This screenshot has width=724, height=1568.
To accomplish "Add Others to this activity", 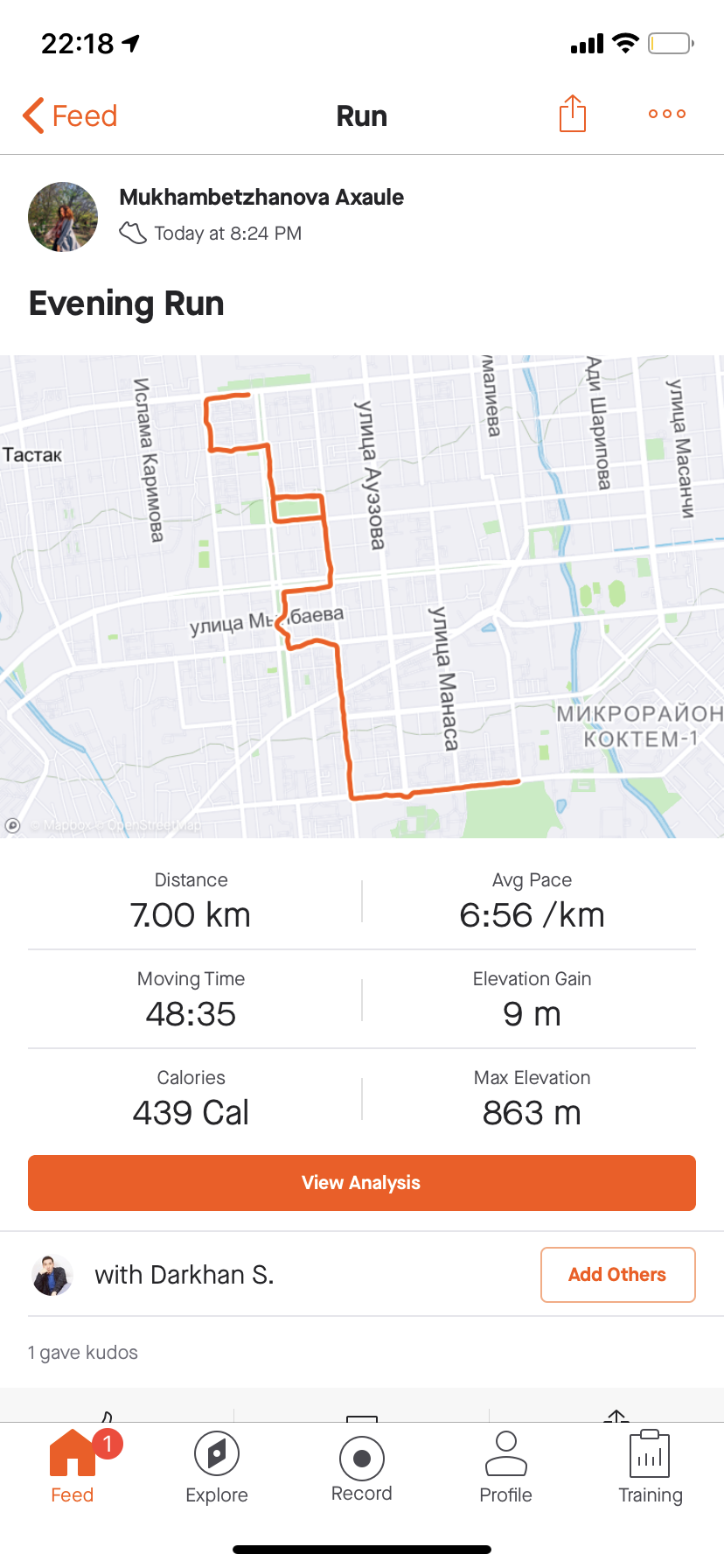I will (x=617, y=1275).
